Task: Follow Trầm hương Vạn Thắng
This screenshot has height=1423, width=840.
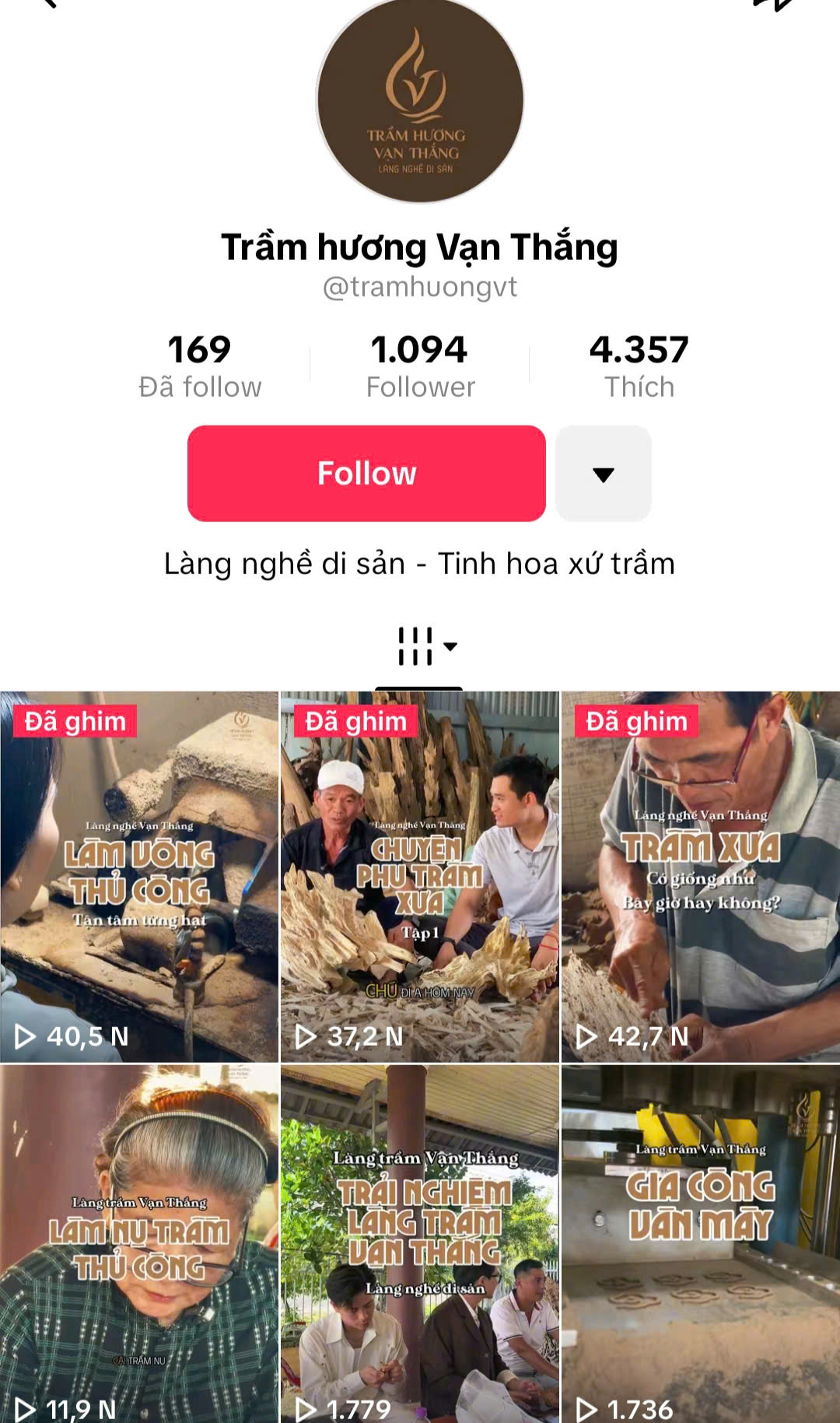Action: click(366, 473)
